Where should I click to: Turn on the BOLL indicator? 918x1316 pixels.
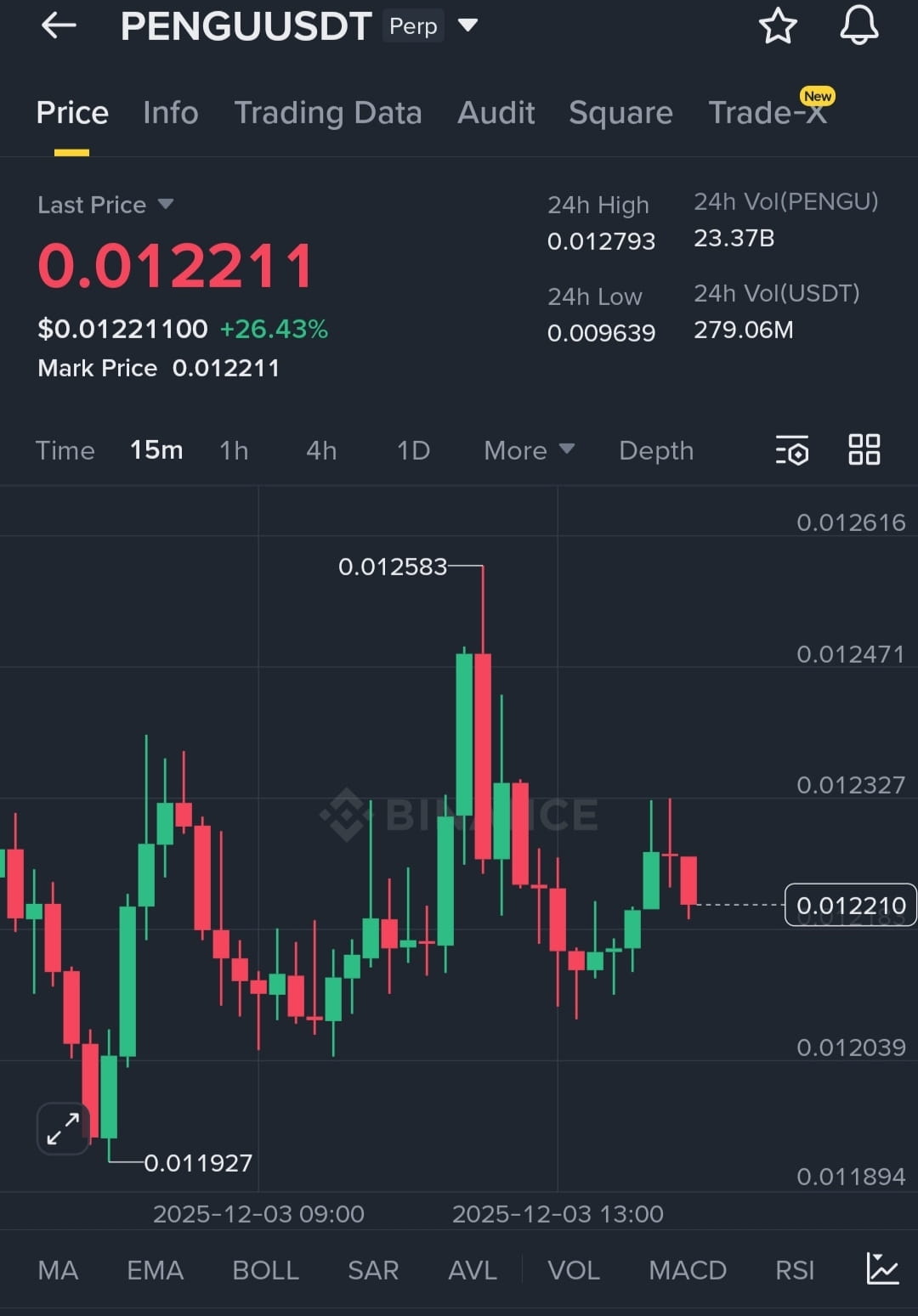click(265, 1270)
